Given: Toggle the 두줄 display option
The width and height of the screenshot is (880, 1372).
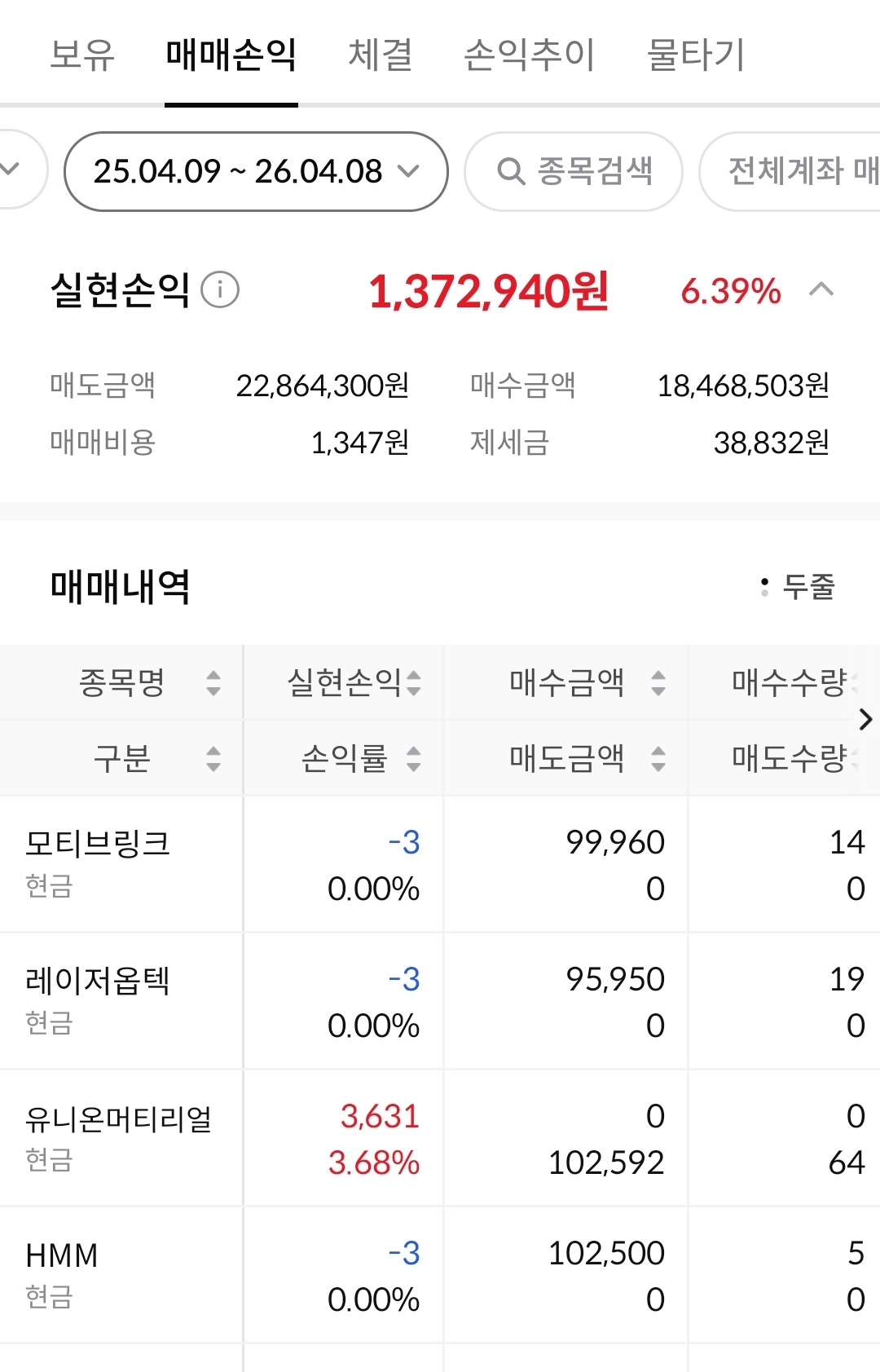Looking at the screenshot, I should coord(799,586).
